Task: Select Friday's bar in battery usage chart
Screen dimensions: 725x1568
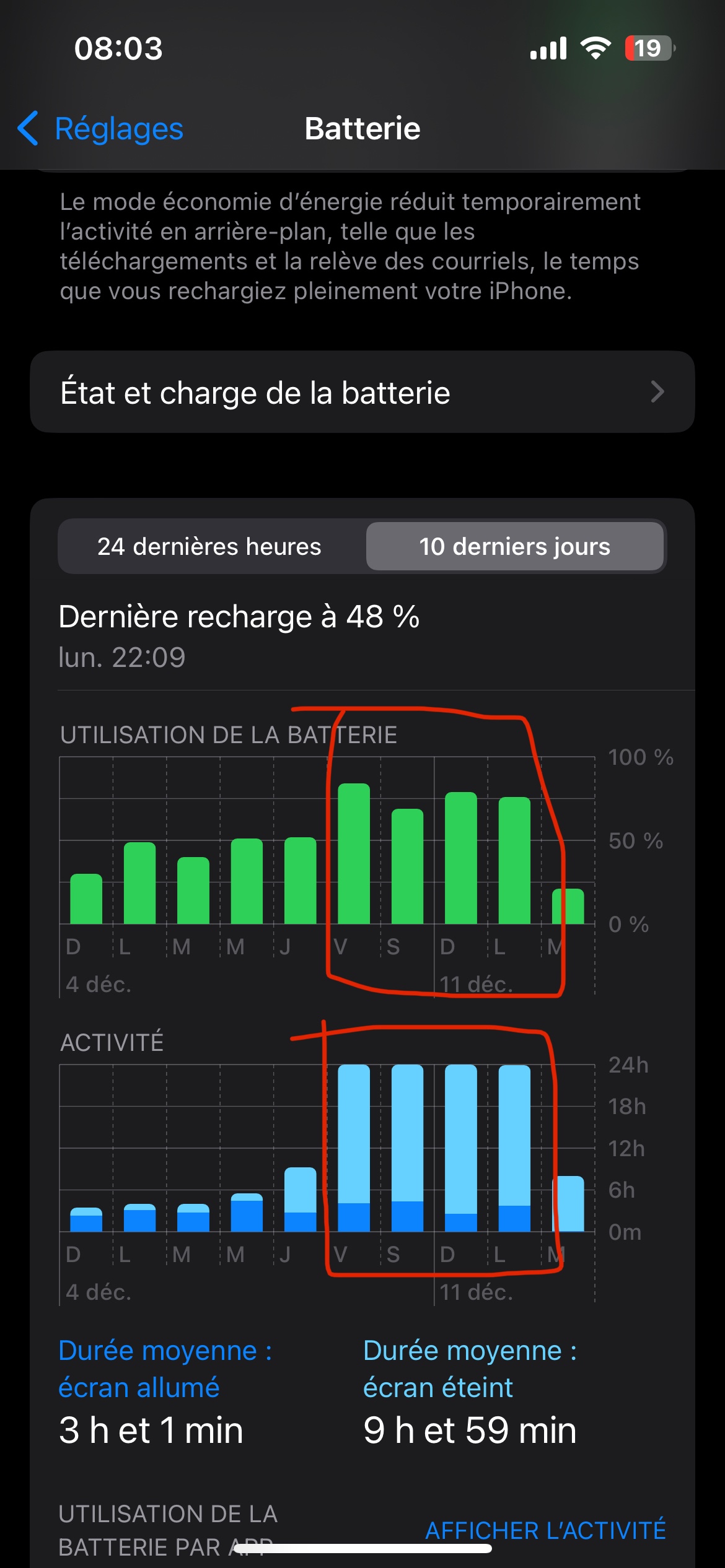Action: 354,853
